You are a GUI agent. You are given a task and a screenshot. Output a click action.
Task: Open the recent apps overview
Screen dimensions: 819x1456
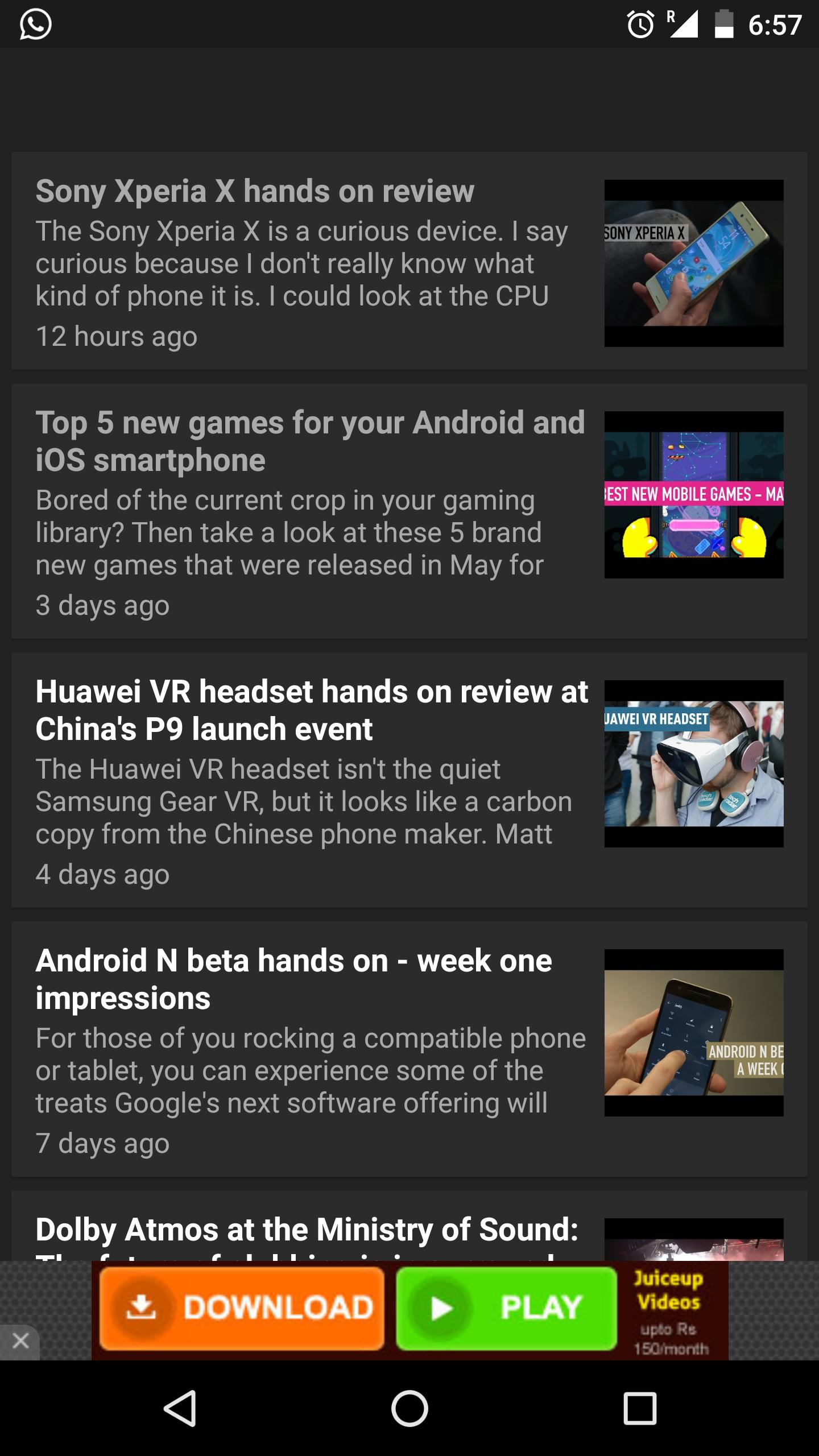640,1409
